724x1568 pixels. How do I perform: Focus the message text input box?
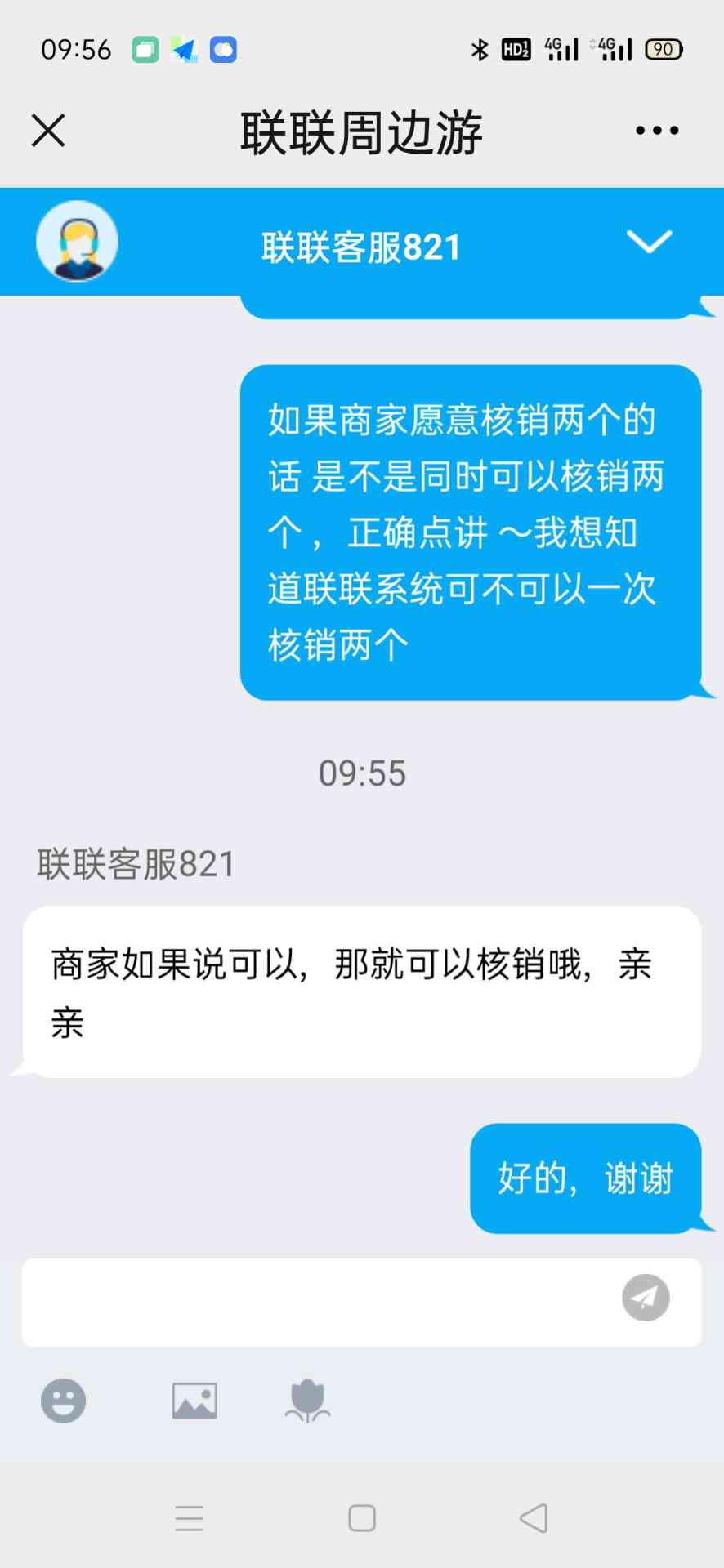319,1302
